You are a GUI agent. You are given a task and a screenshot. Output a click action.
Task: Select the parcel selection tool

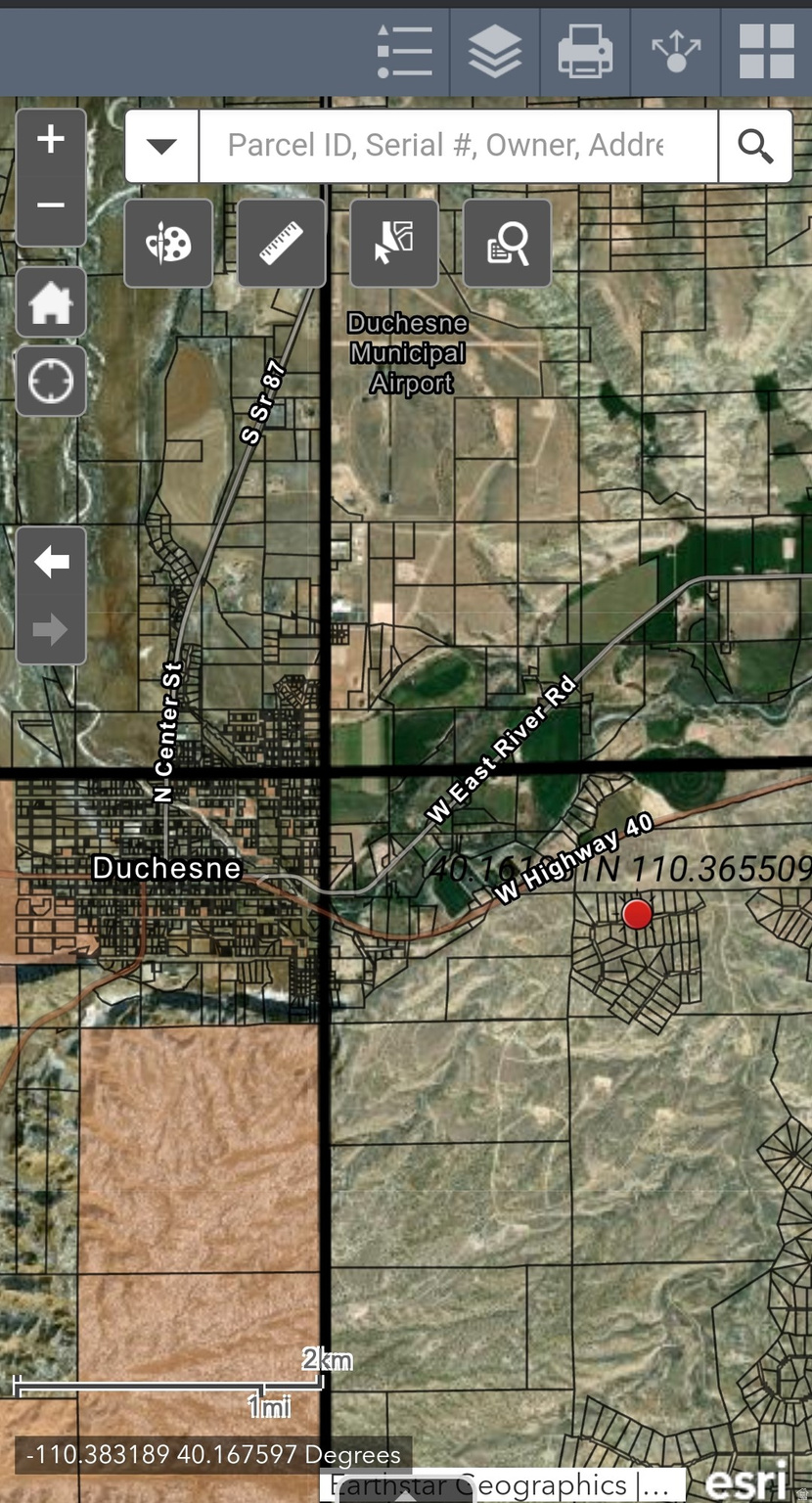393,243
